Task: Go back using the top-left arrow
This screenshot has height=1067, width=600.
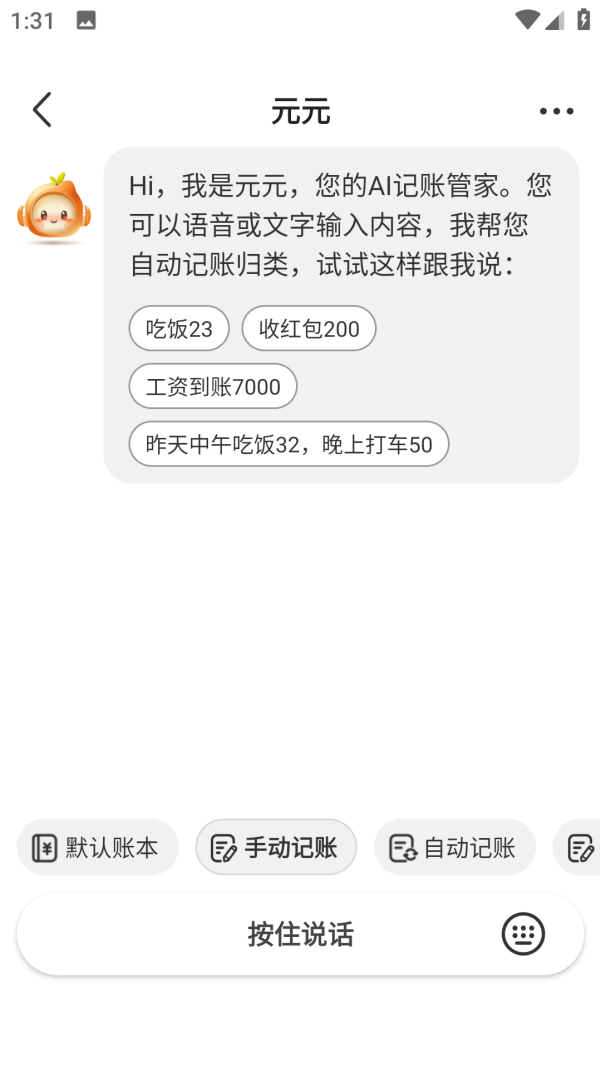Action: [x=42, y=110]
